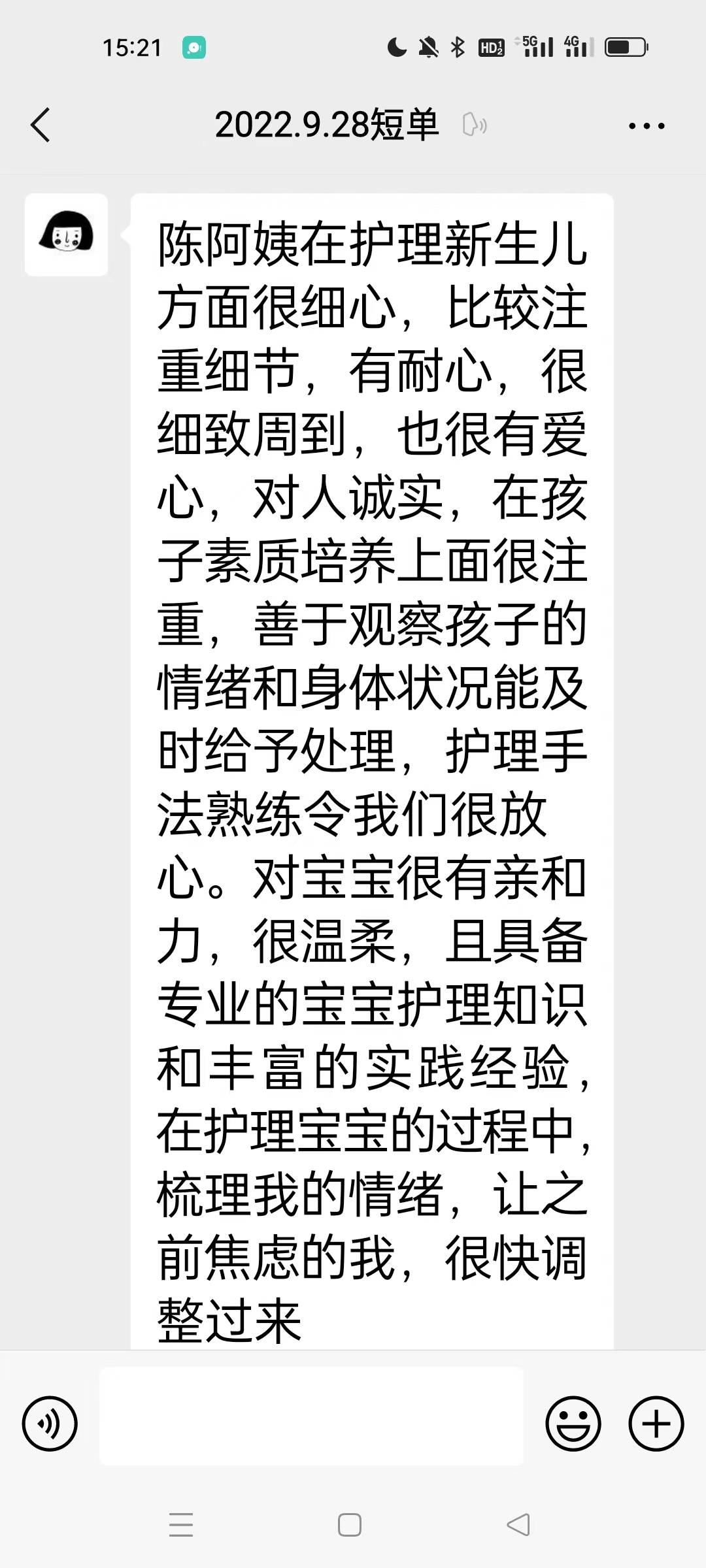Tap the system home button
Viewport: 706px width, 1568px height.
pos(350,1525)
